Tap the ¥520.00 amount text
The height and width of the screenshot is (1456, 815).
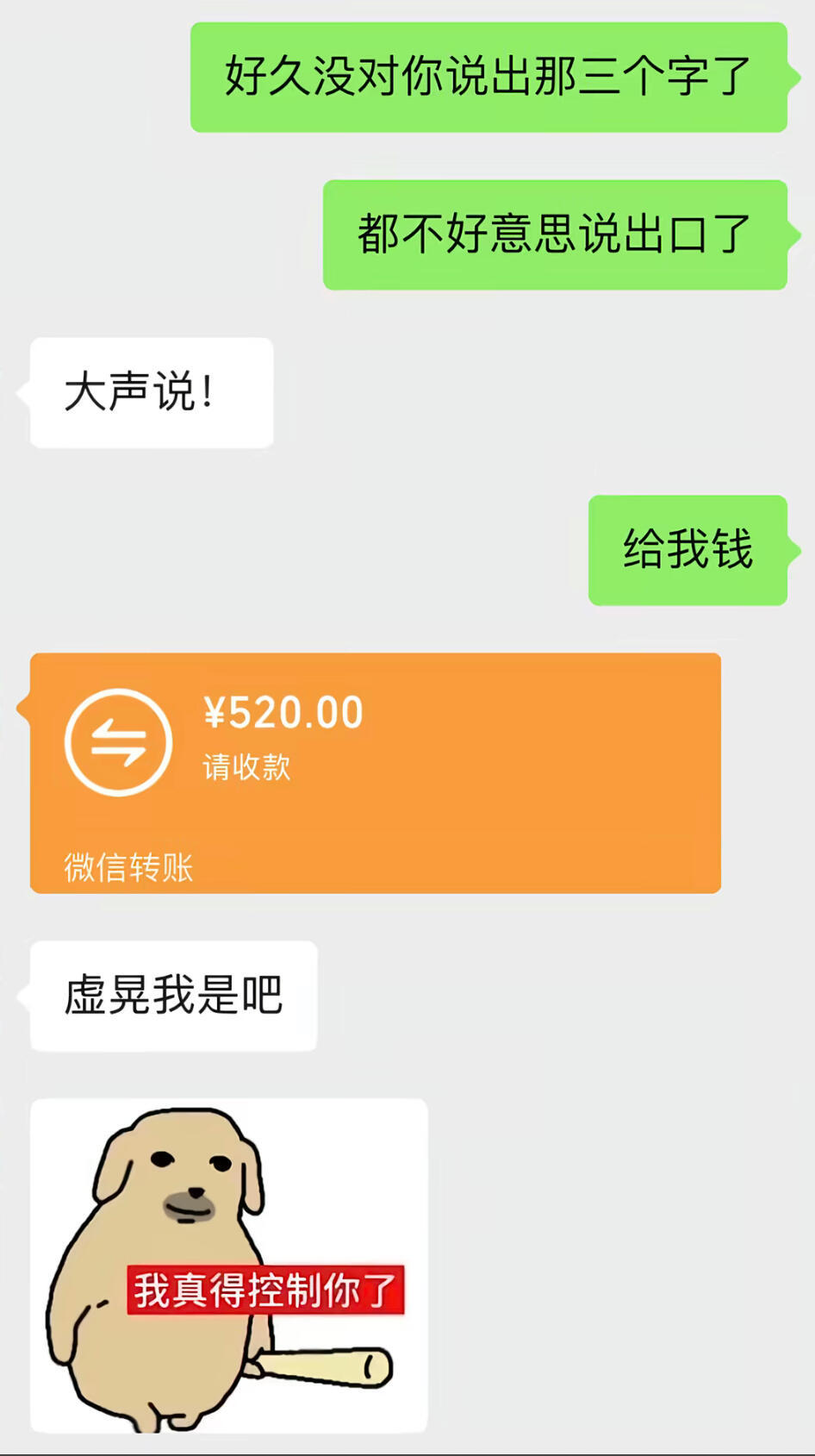[285, 713]
